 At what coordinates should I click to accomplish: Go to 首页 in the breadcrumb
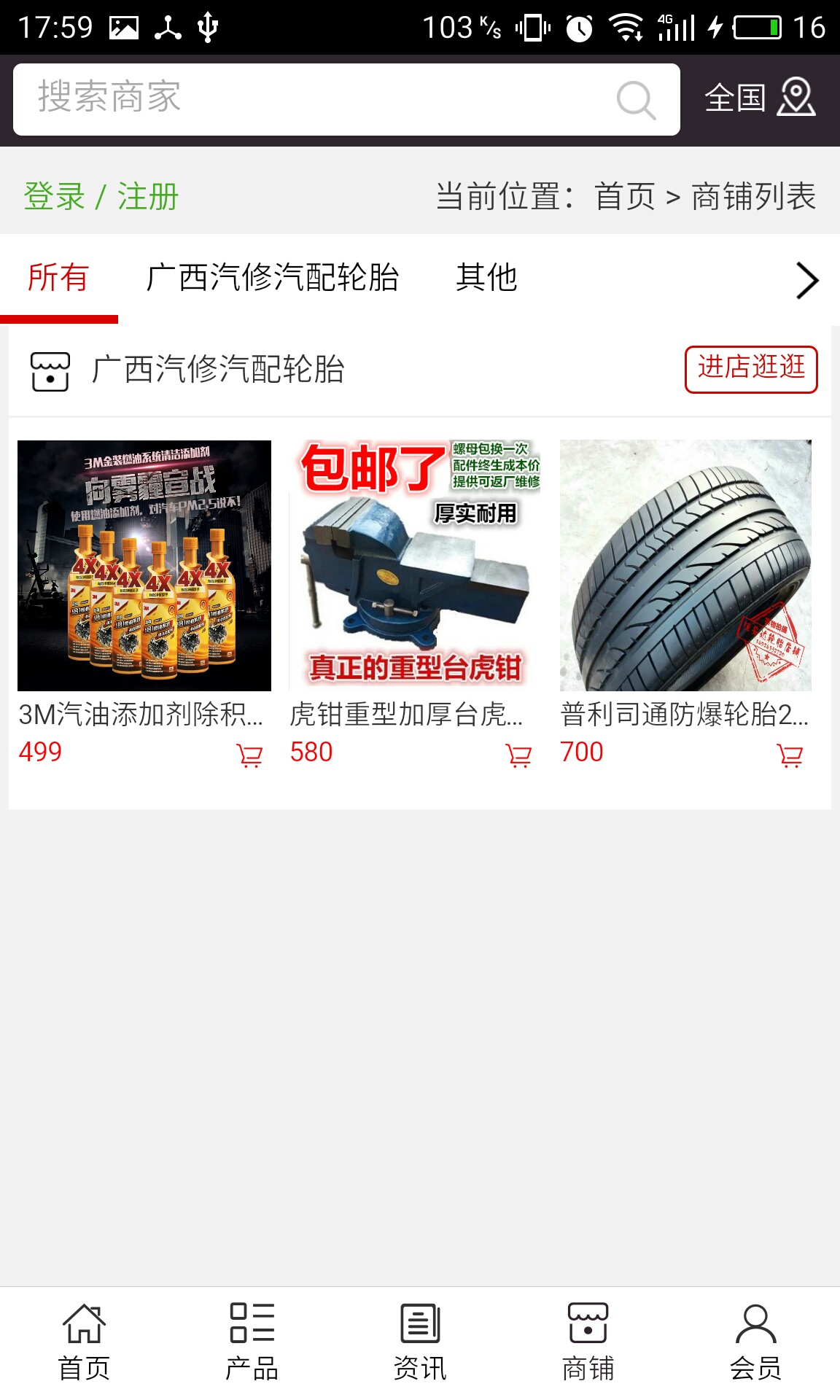tap(625, 197)
